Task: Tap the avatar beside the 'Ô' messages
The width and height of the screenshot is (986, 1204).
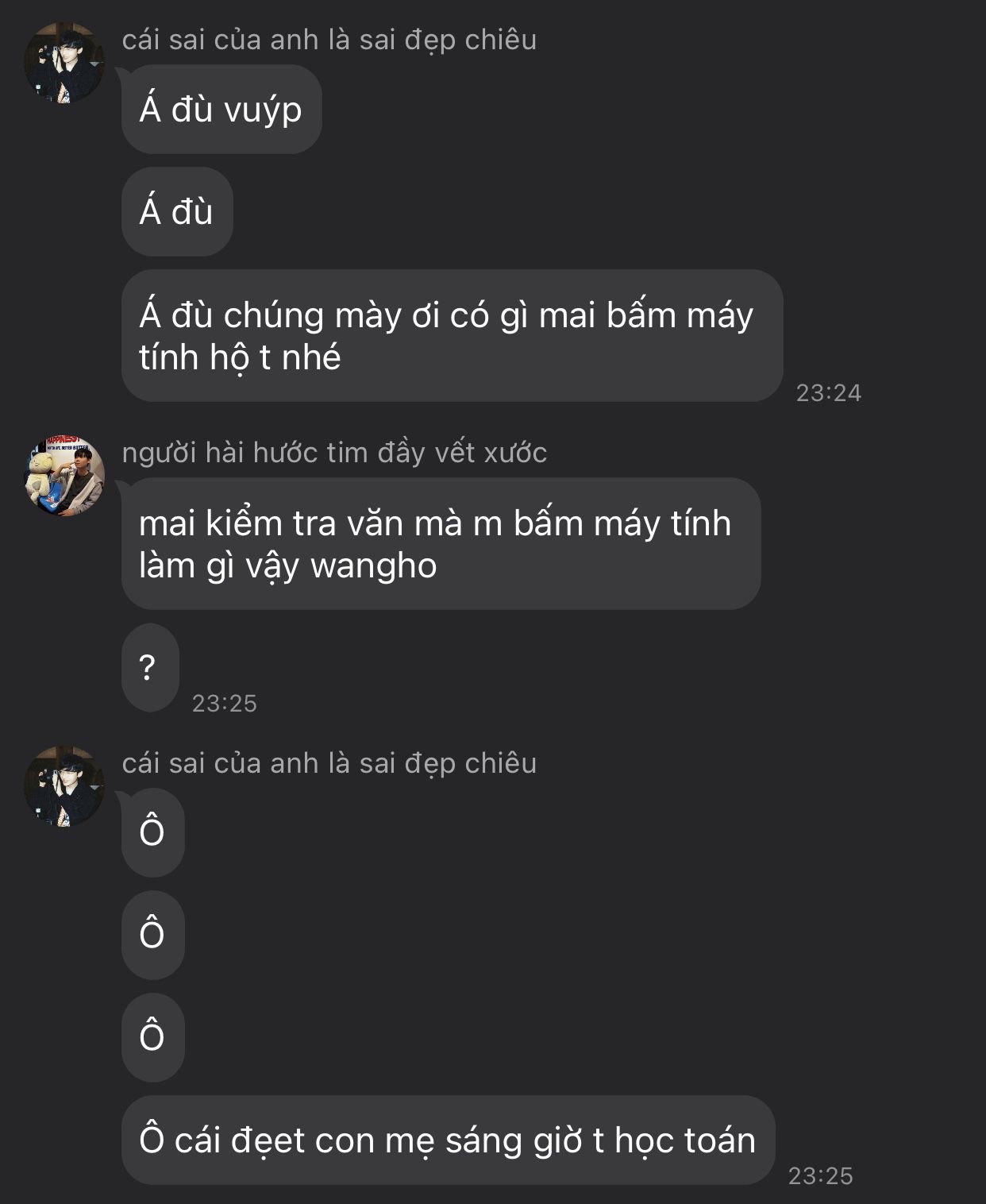Action: (x=64, y=786)
